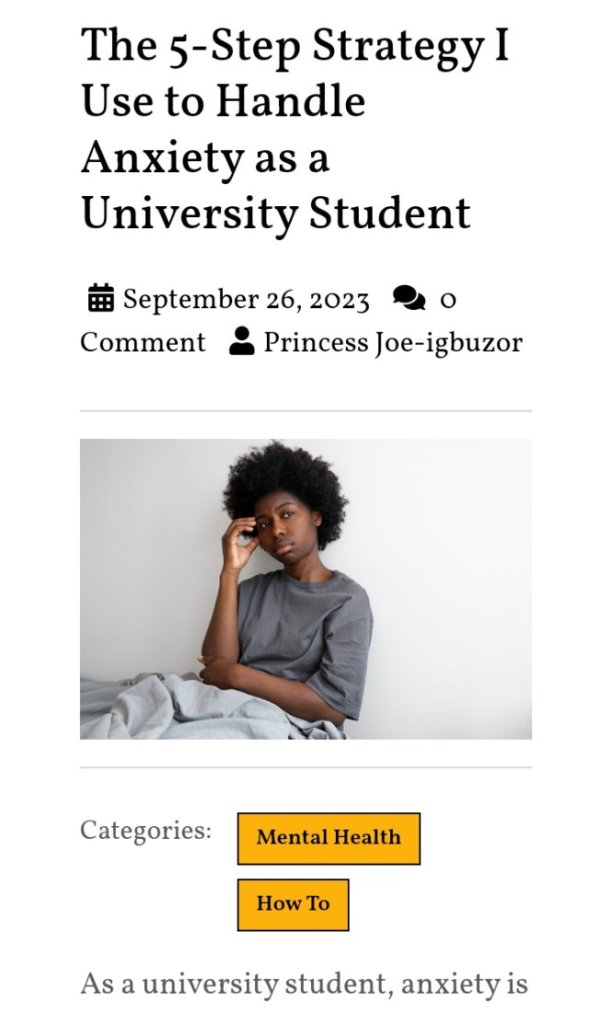View author Princess Joe-igbuzor's profile
Screen dimensions: 612x1023
click(x=392, y=343)
